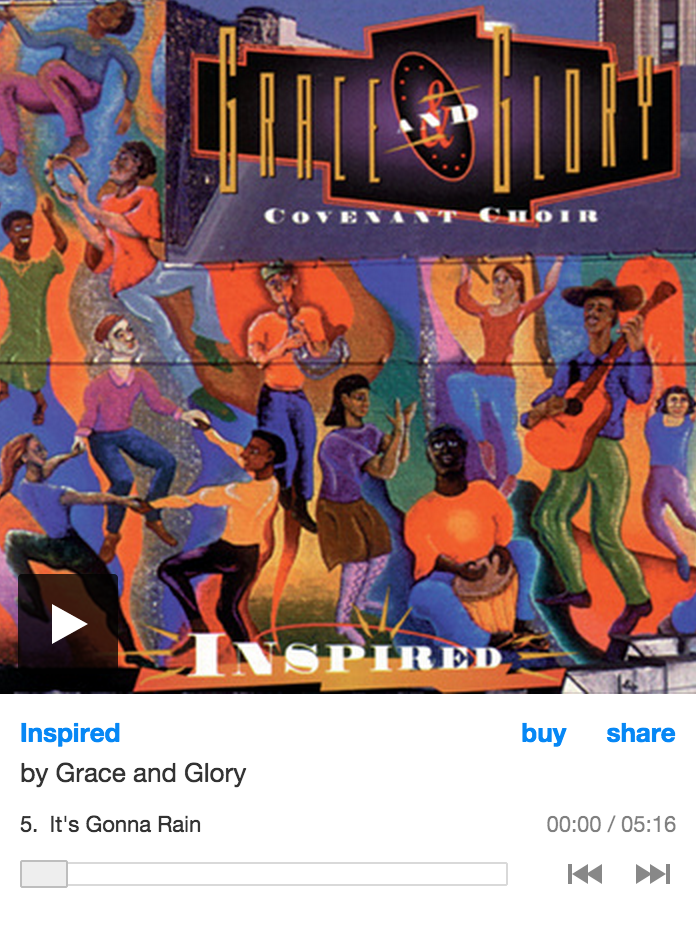Open the Inspired album link

click(70, 733)
